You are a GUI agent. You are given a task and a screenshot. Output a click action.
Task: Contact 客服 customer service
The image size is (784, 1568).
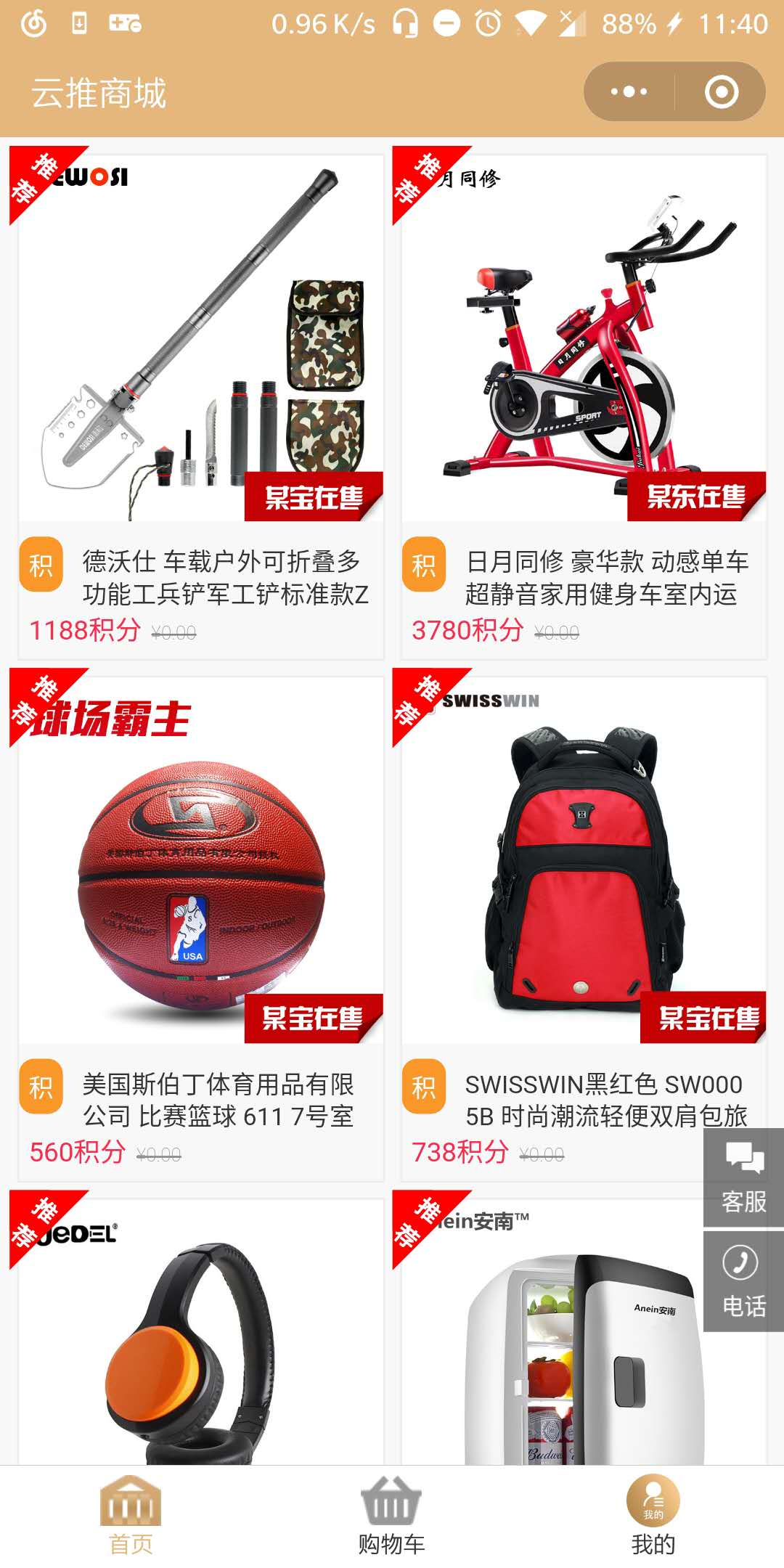[743, 1177]
